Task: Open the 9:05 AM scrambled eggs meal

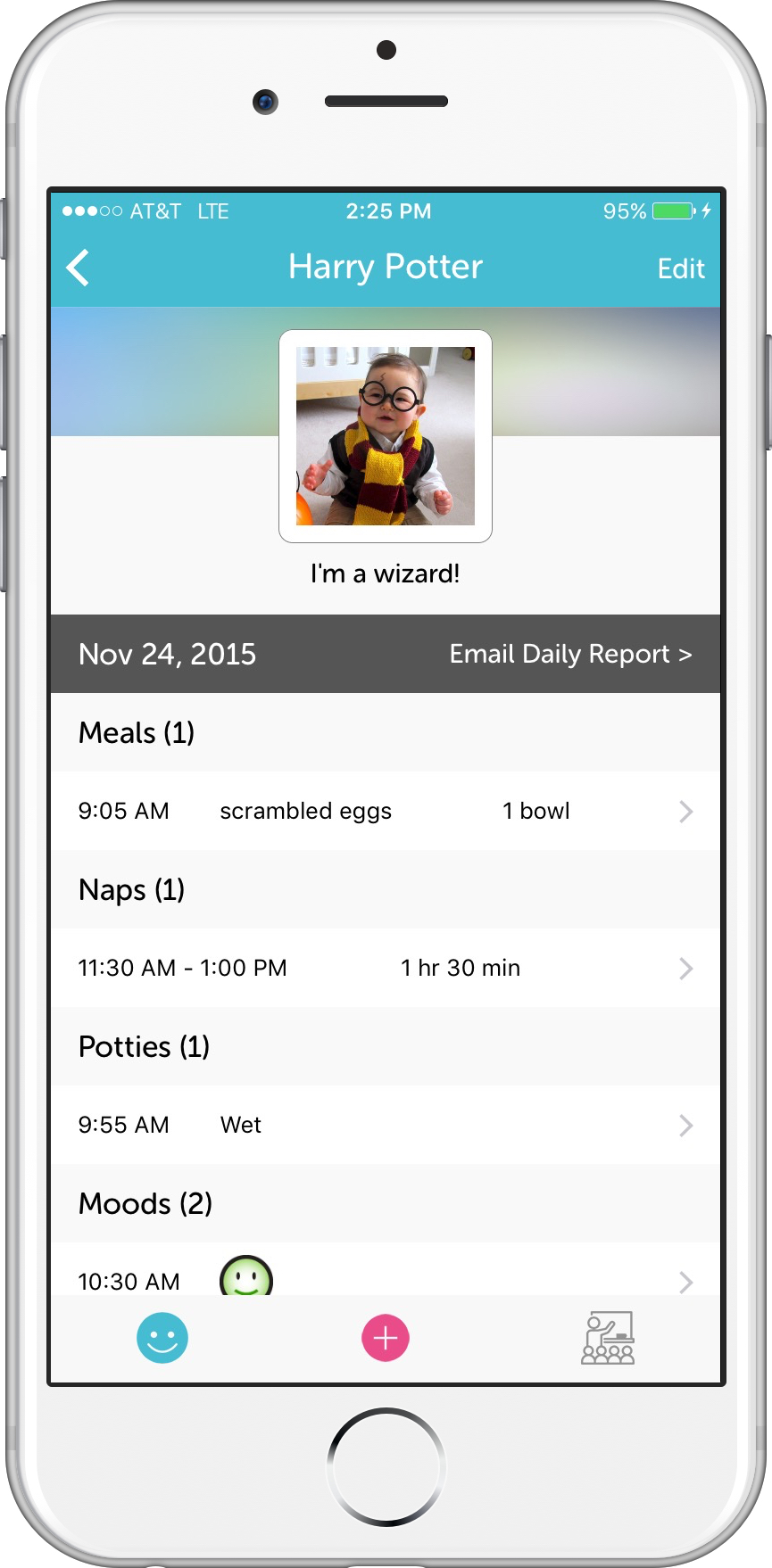Action: 386,811
